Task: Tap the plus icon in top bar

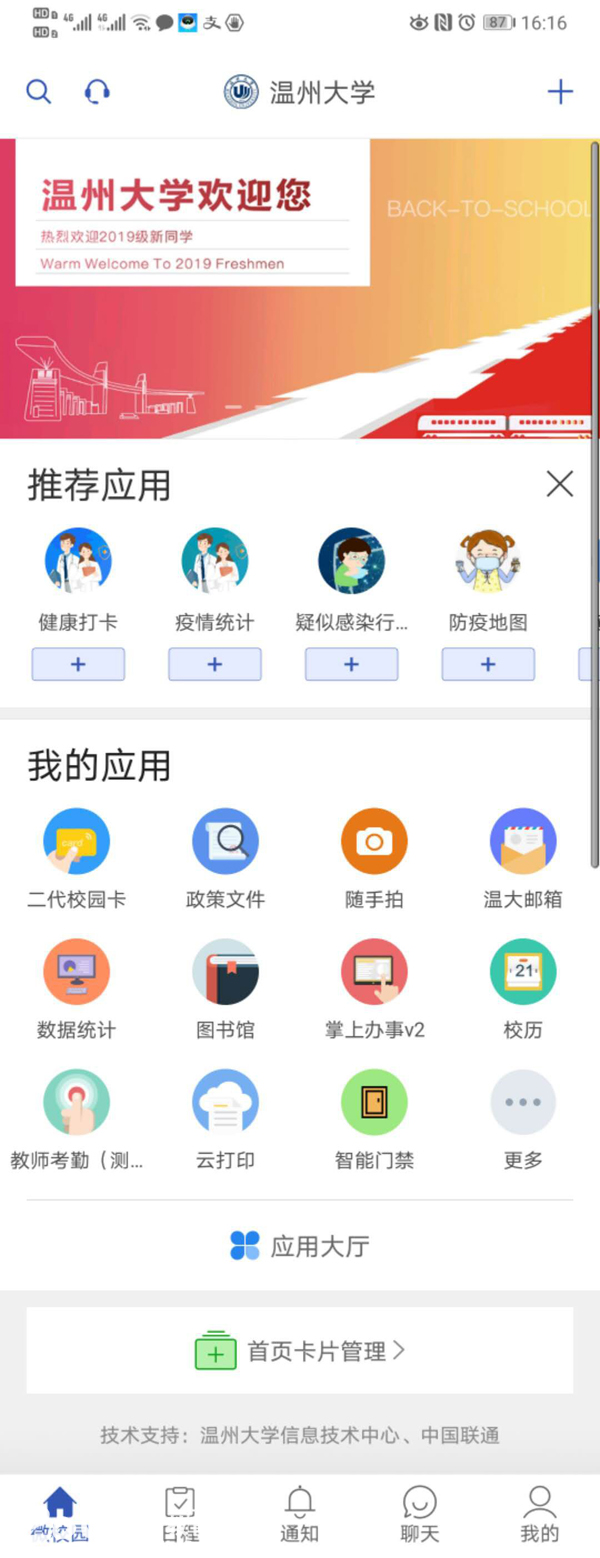Action: [560, 92]
